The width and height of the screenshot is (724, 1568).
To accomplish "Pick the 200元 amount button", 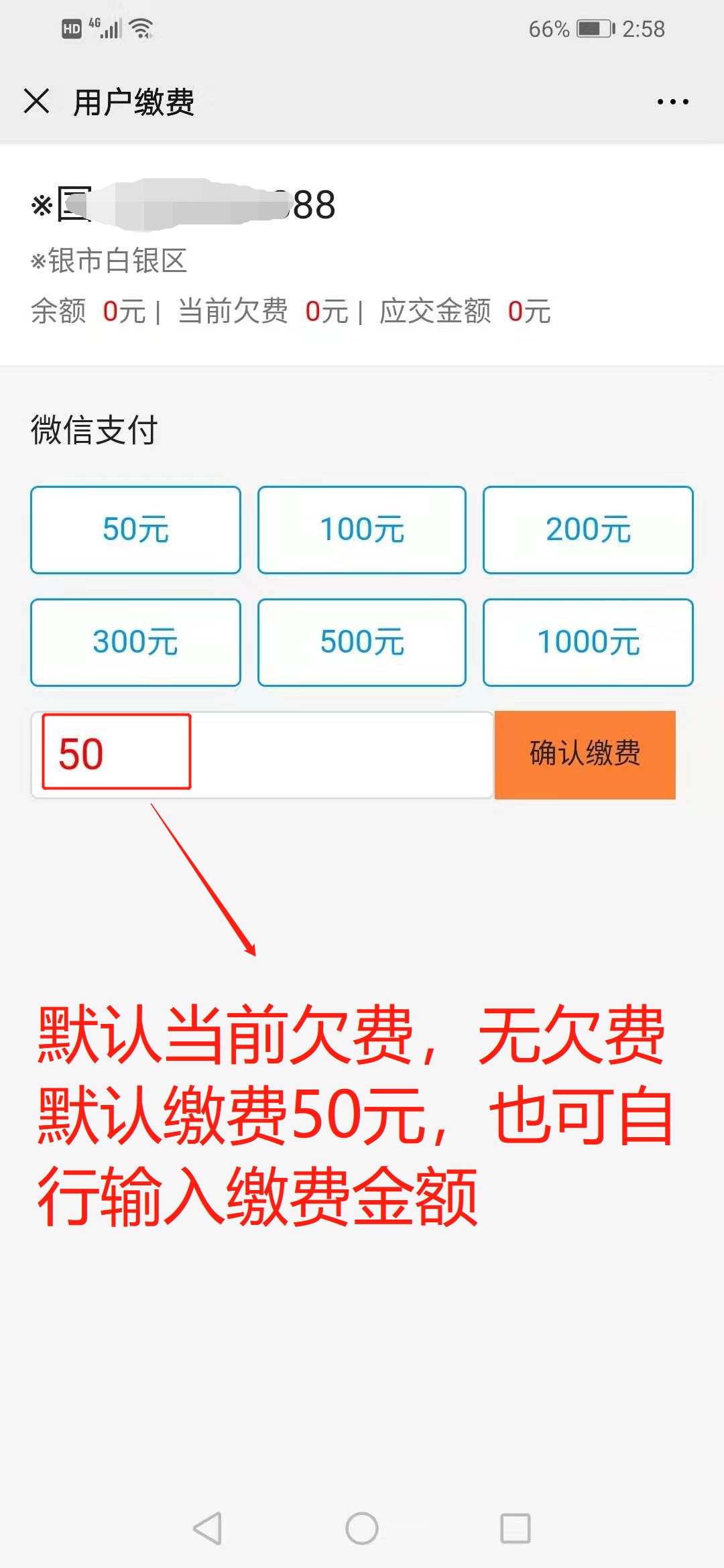I will [x=588, y=530].
